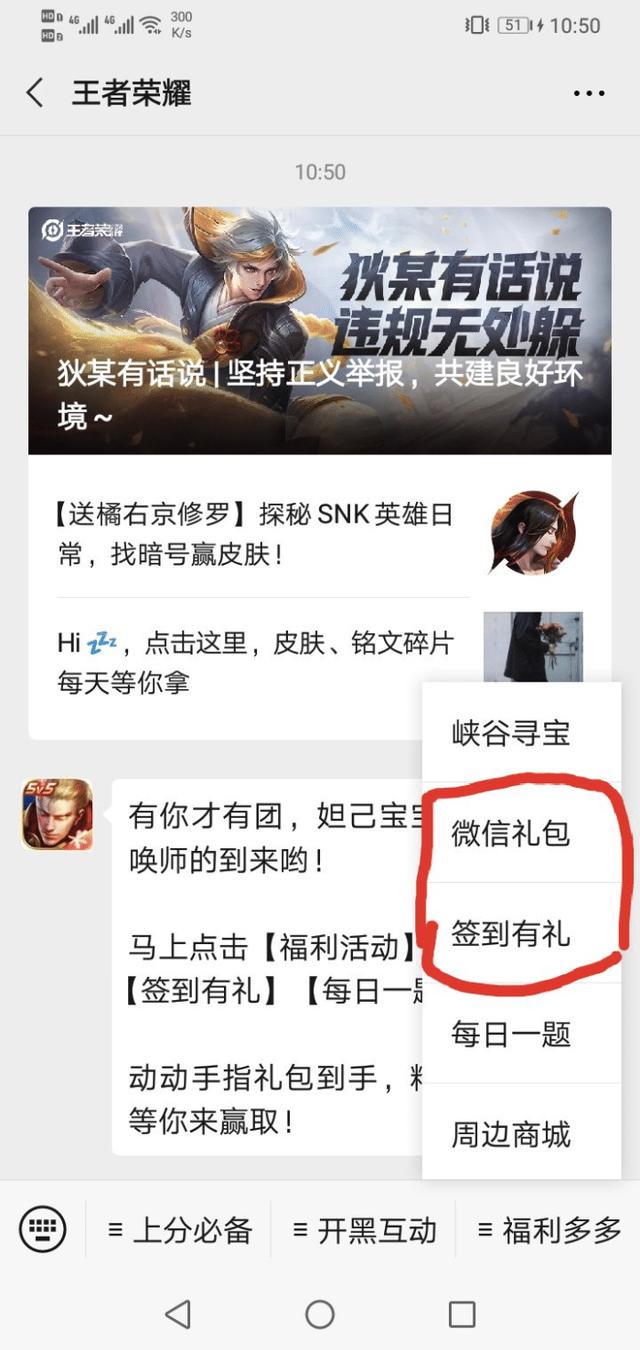Tap the system home button
Viewport: 640px width, 1350px height.
point(320,1314)
